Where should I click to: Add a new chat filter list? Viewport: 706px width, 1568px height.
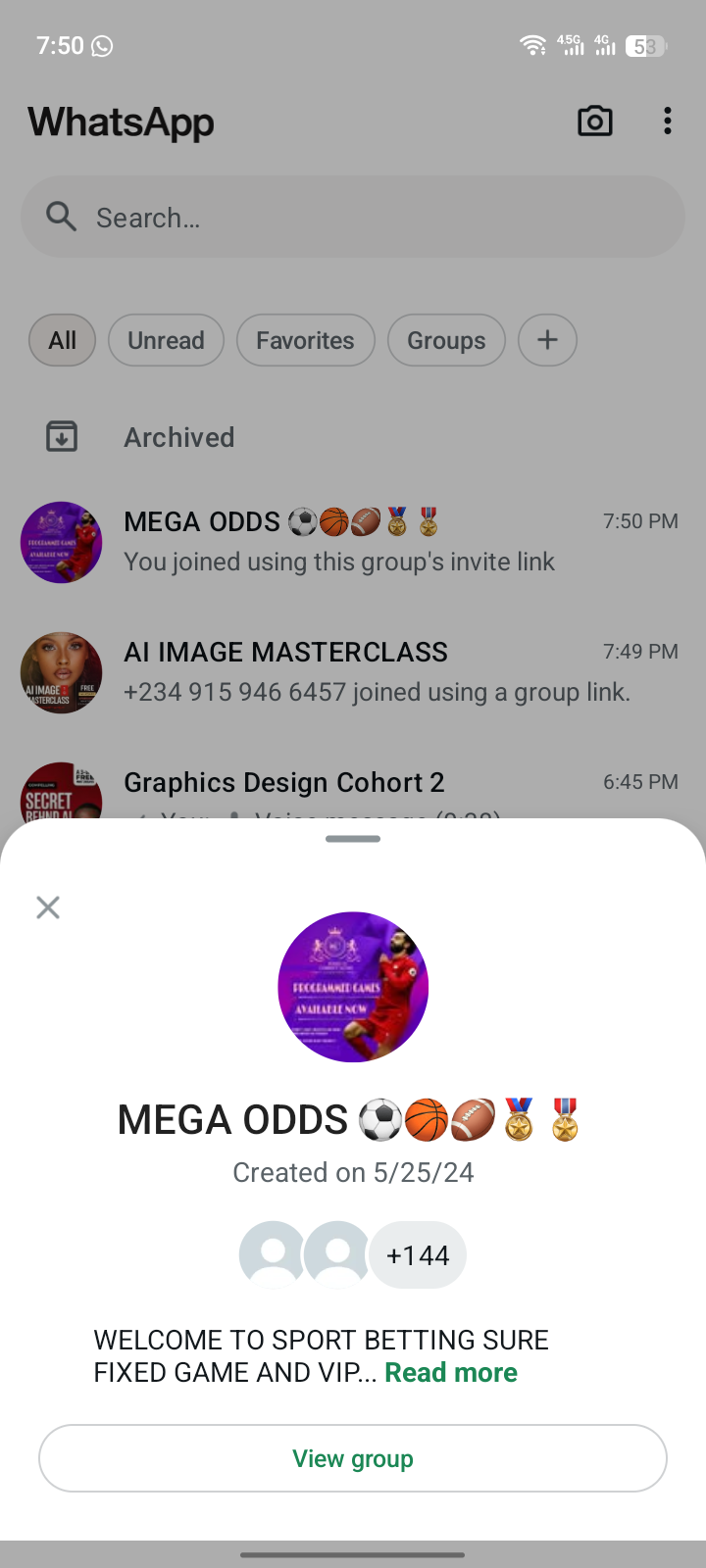pyautogui.click(x=547, y=340)
